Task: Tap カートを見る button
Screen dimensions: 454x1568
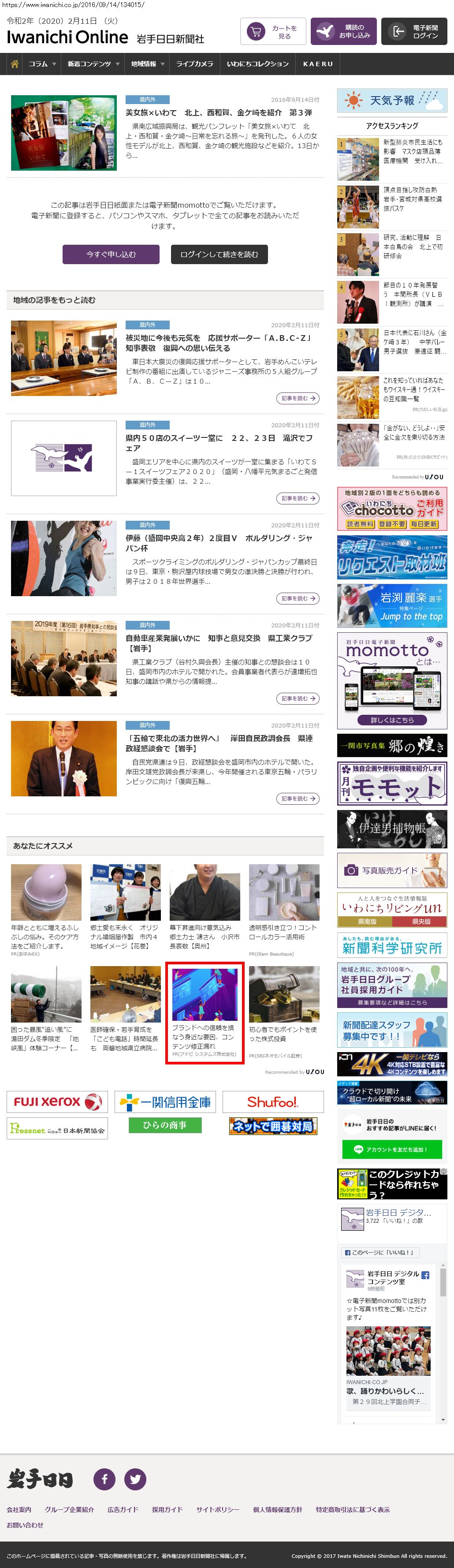Action: tap(273, 32)
